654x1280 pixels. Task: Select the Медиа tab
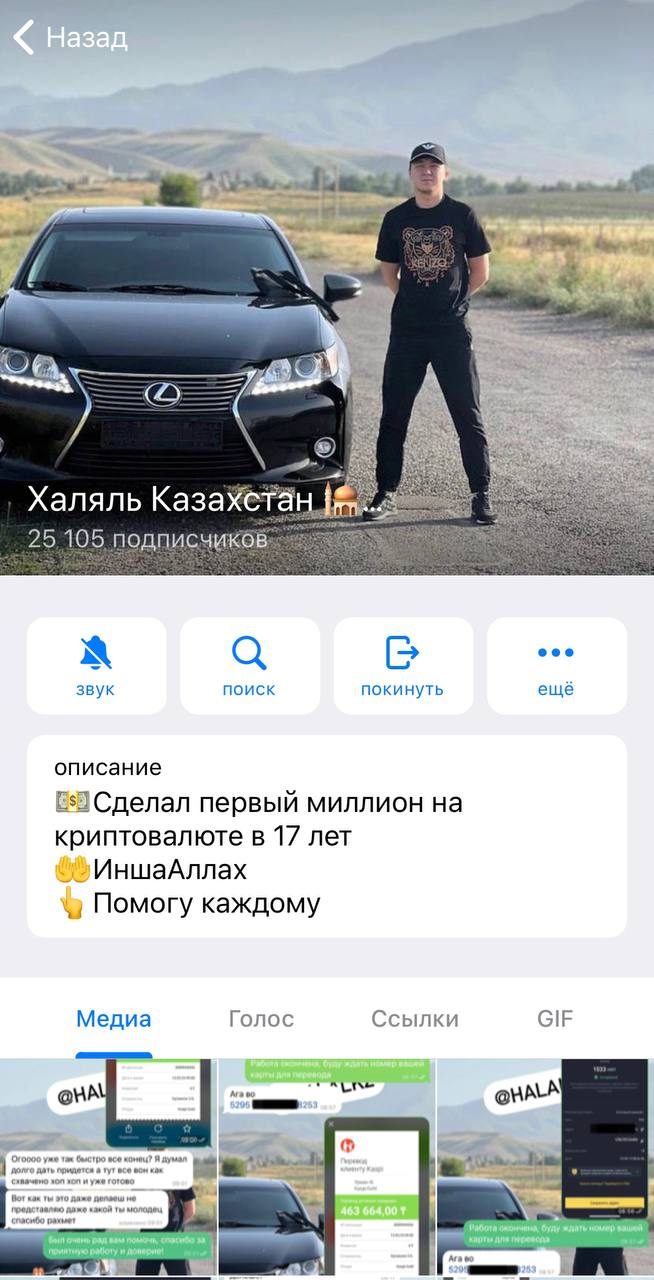(x=114, y=1019)
